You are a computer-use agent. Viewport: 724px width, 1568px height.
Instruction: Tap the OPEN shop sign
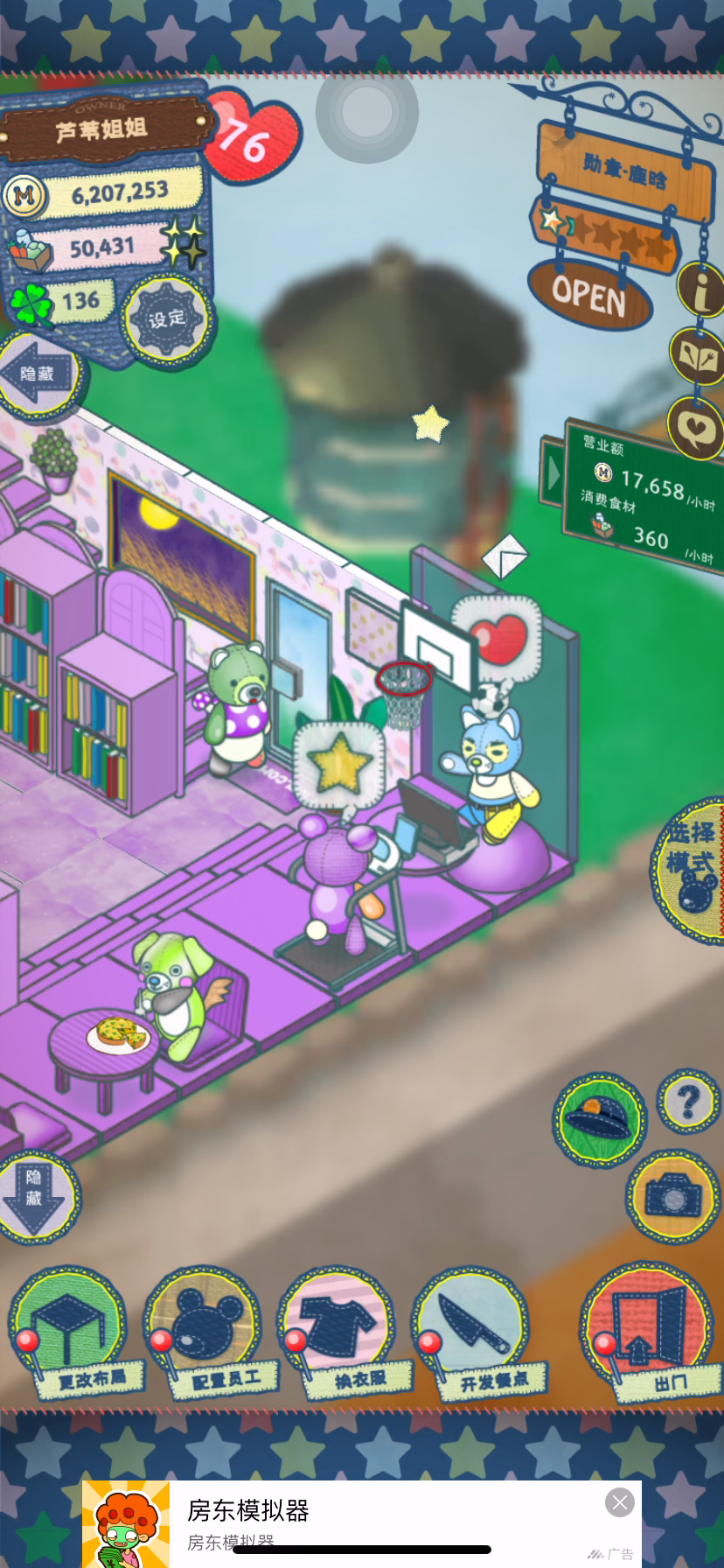(x=589, y=295)
